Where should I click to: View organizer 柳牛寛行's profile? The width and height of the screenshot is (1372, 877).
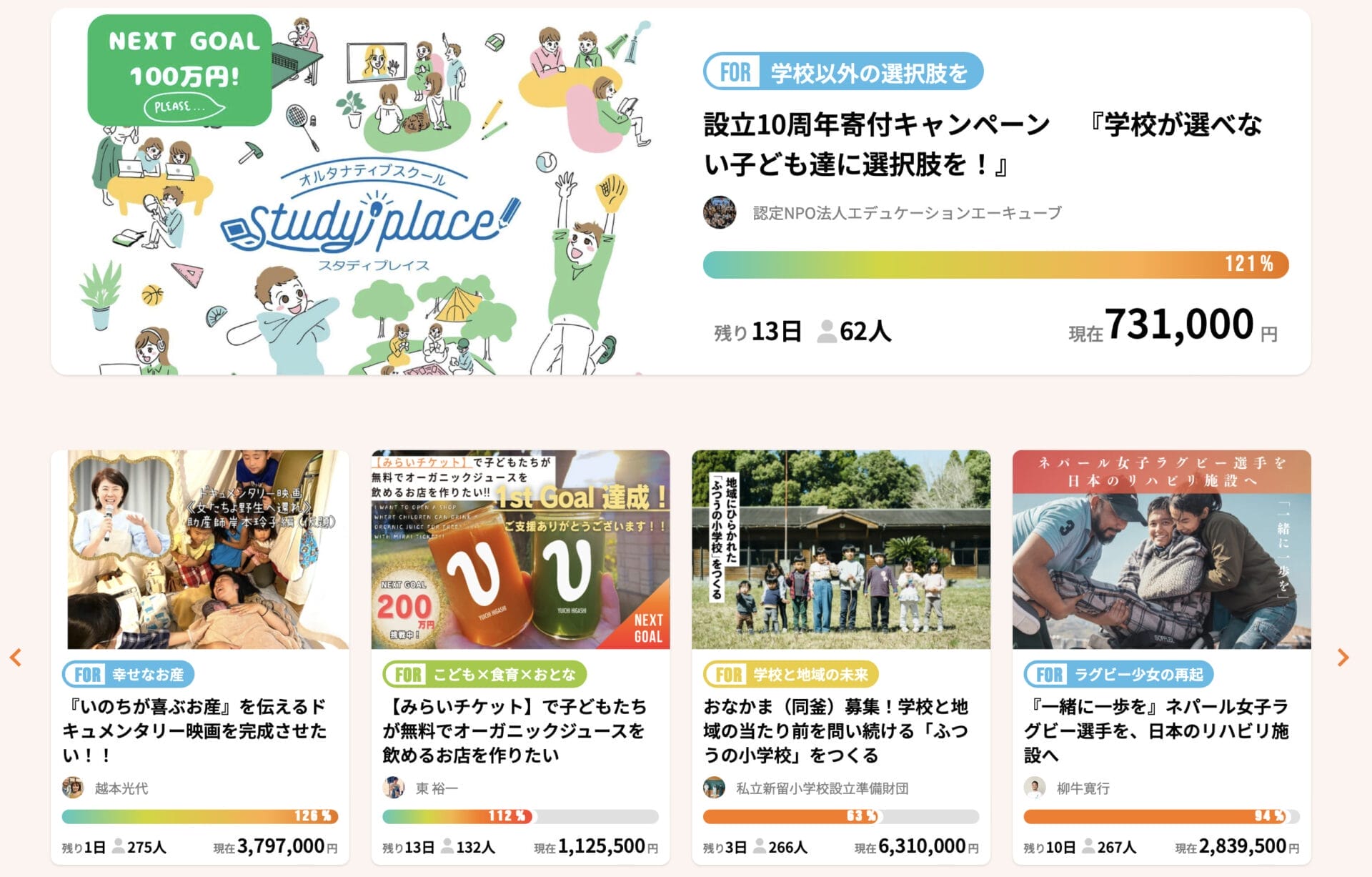pyautogui.click(x=1083, y=788)
